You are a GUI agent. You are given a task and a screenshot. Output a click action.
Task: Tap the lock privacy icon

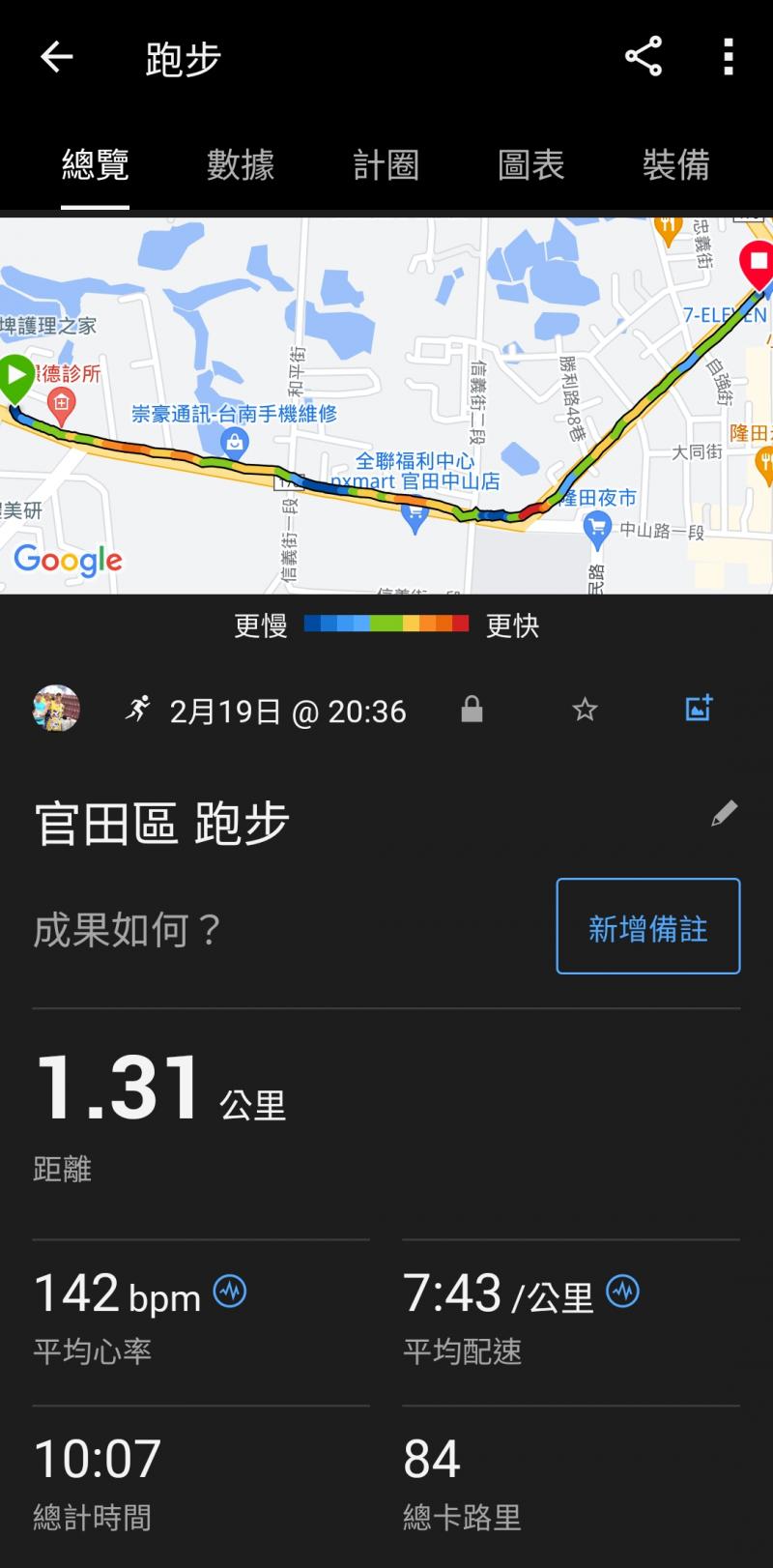(x=472, y=711)
